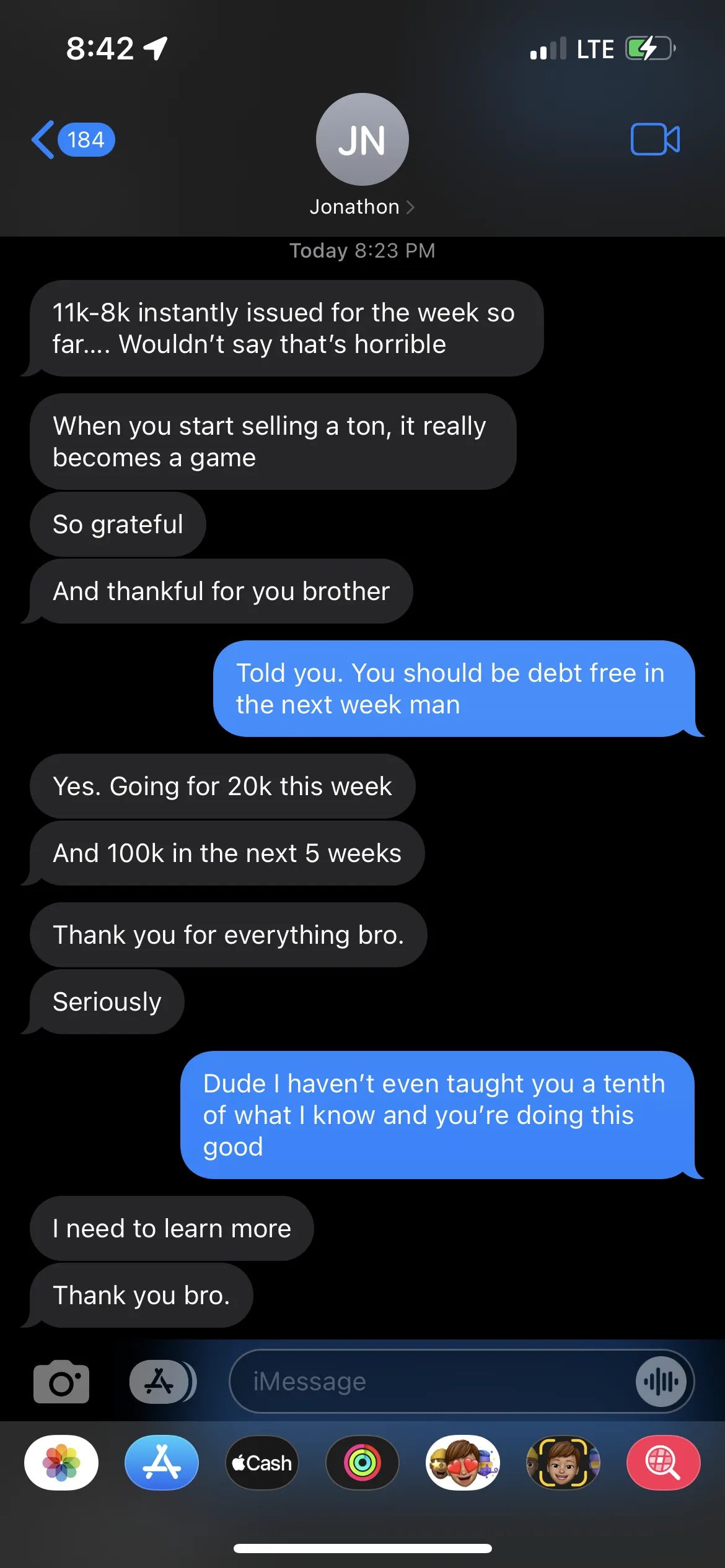Open Memoji stickers with heart eyes
725x1568 pixels.
(463, 1463)
